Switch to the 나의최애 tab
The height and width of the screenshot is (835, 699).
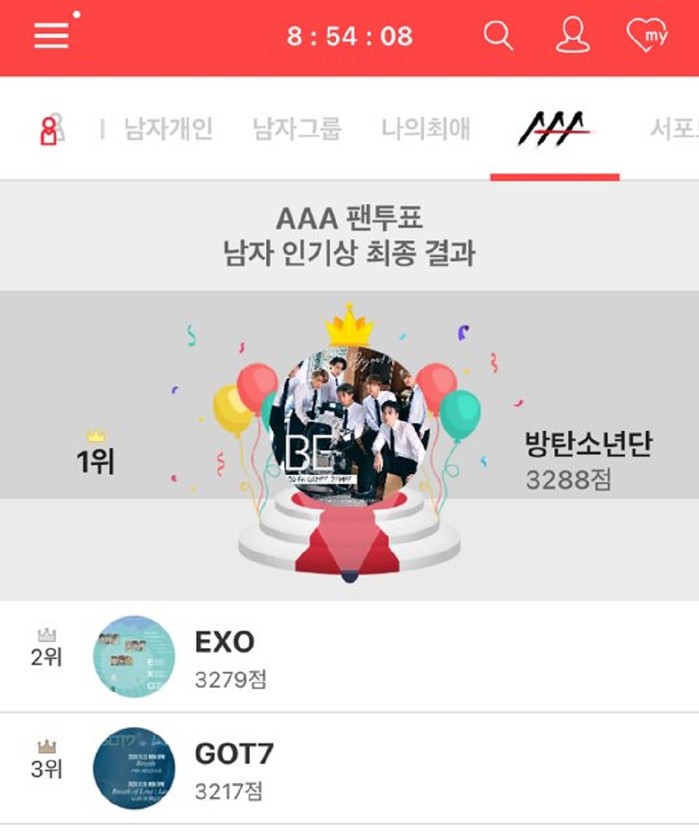tap(426, 129)
